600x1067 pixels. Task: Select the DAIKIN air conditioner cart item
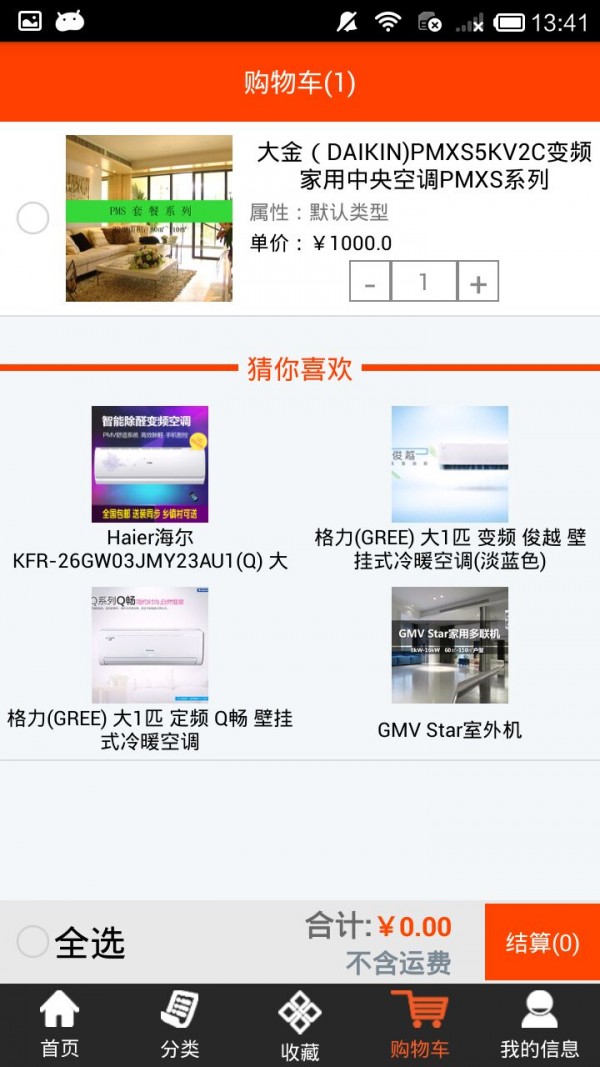[33, 218]
